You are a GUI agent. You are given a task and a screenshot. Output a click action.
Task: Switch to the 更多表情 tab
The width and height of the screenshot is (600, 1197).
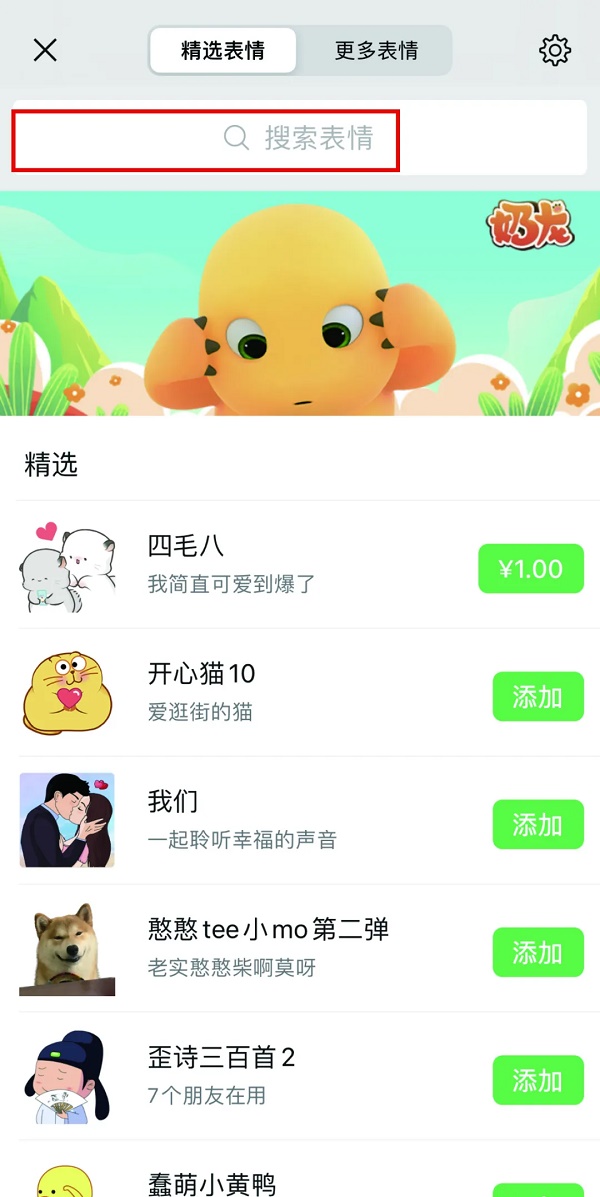click(x=376, y=51)
